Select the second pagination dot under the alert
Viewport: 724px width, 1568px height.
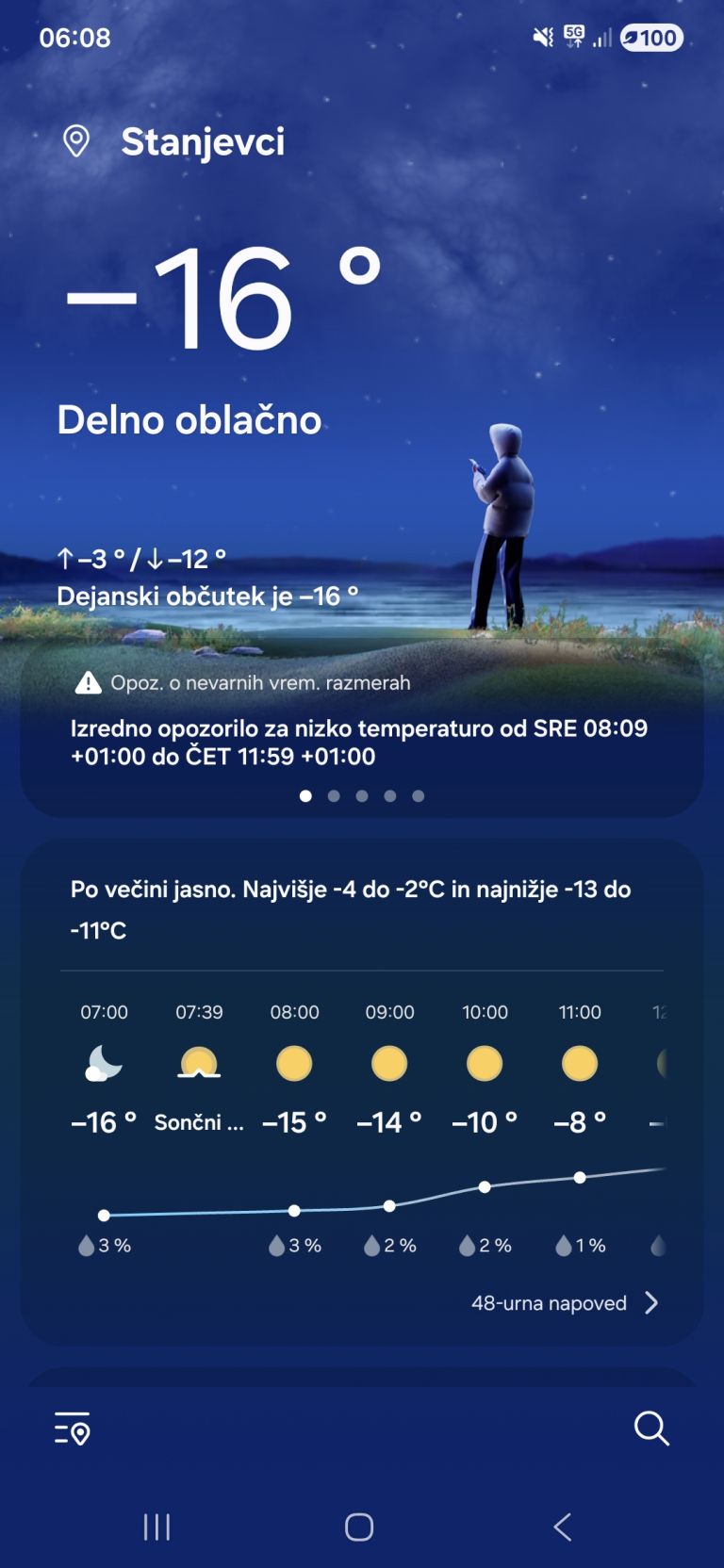point(334,795)
